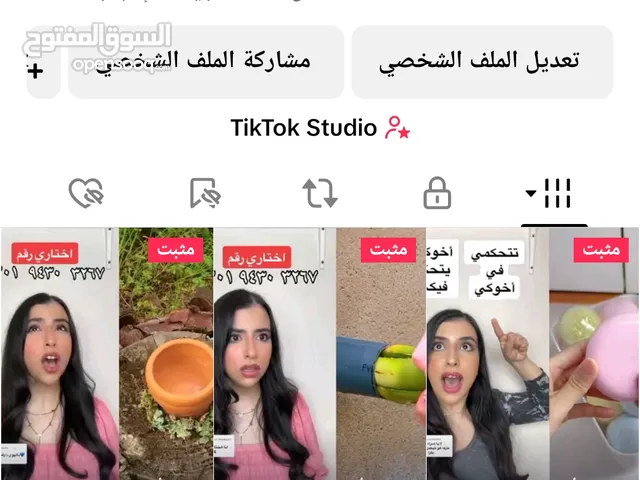Tap the مشاركة الملف الشخصي (share profile) button
The image size is (640, 480).
pos(206,61)
